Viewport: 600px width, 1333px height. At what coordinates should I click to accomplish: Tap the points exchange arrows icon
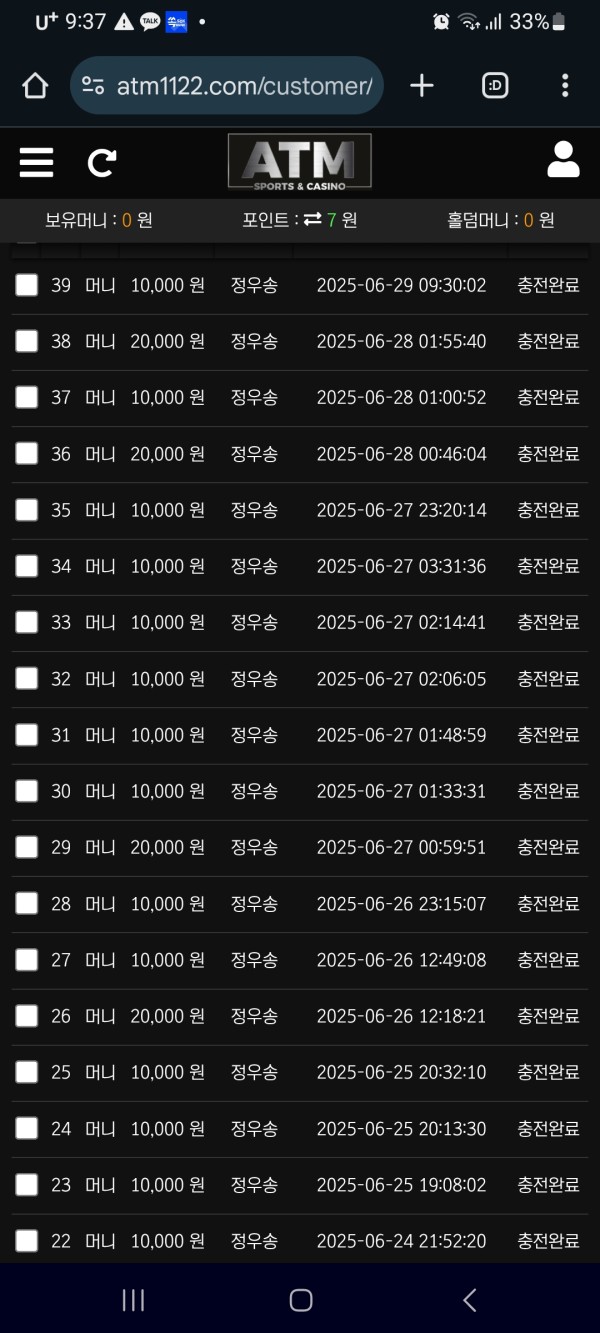click(x=312, y=220)
